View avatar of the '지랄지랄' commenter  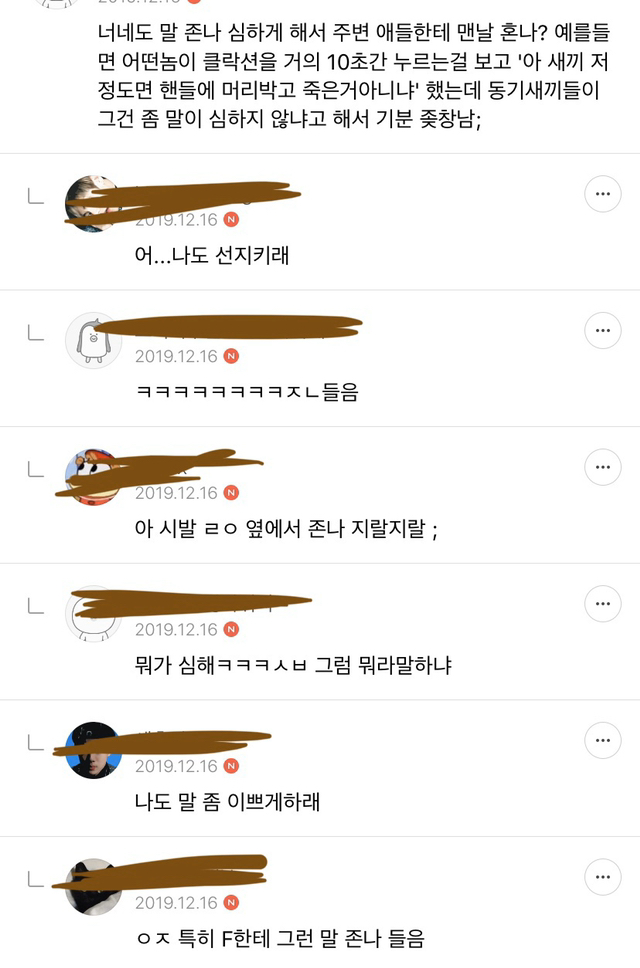click(x=92, y=477)
